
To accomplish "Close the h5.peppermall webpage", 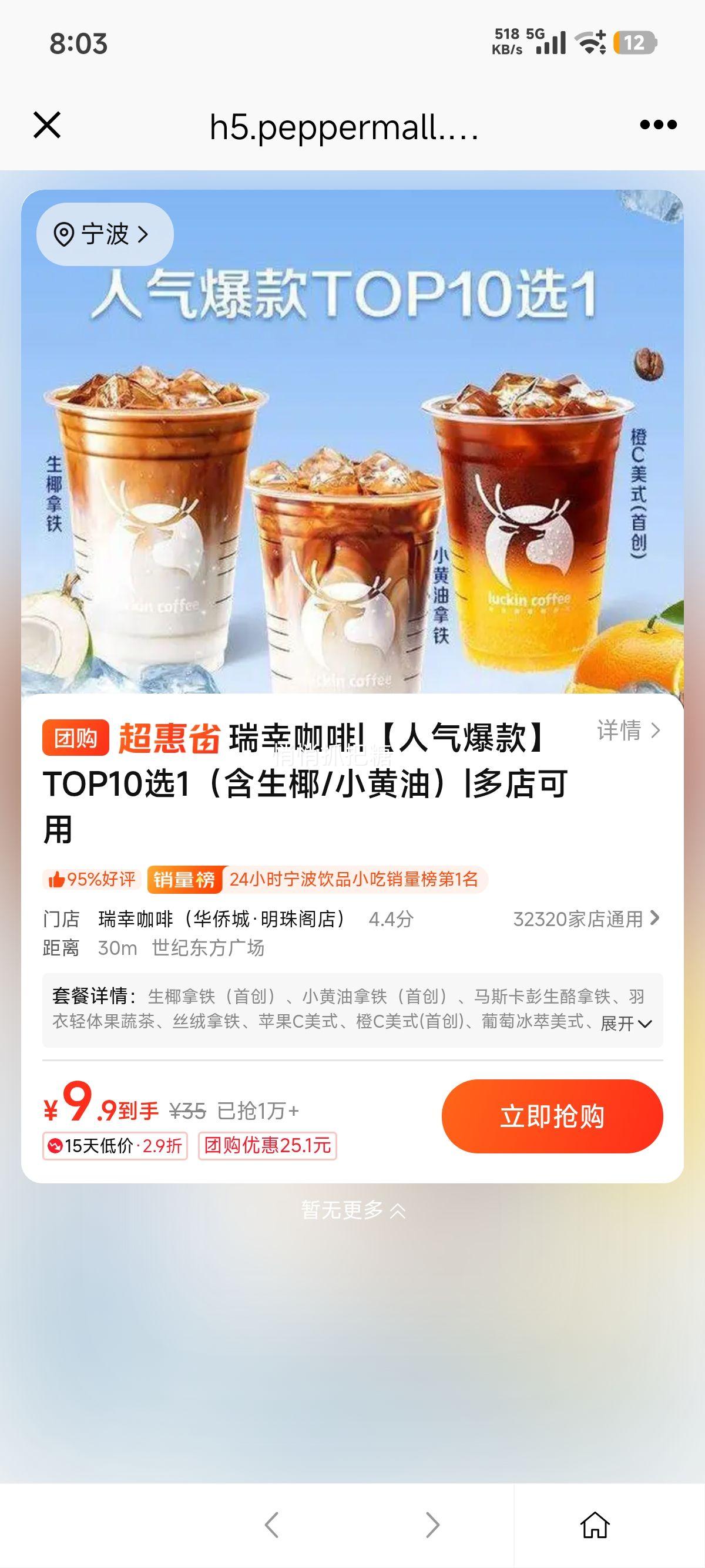I will 48,126.
